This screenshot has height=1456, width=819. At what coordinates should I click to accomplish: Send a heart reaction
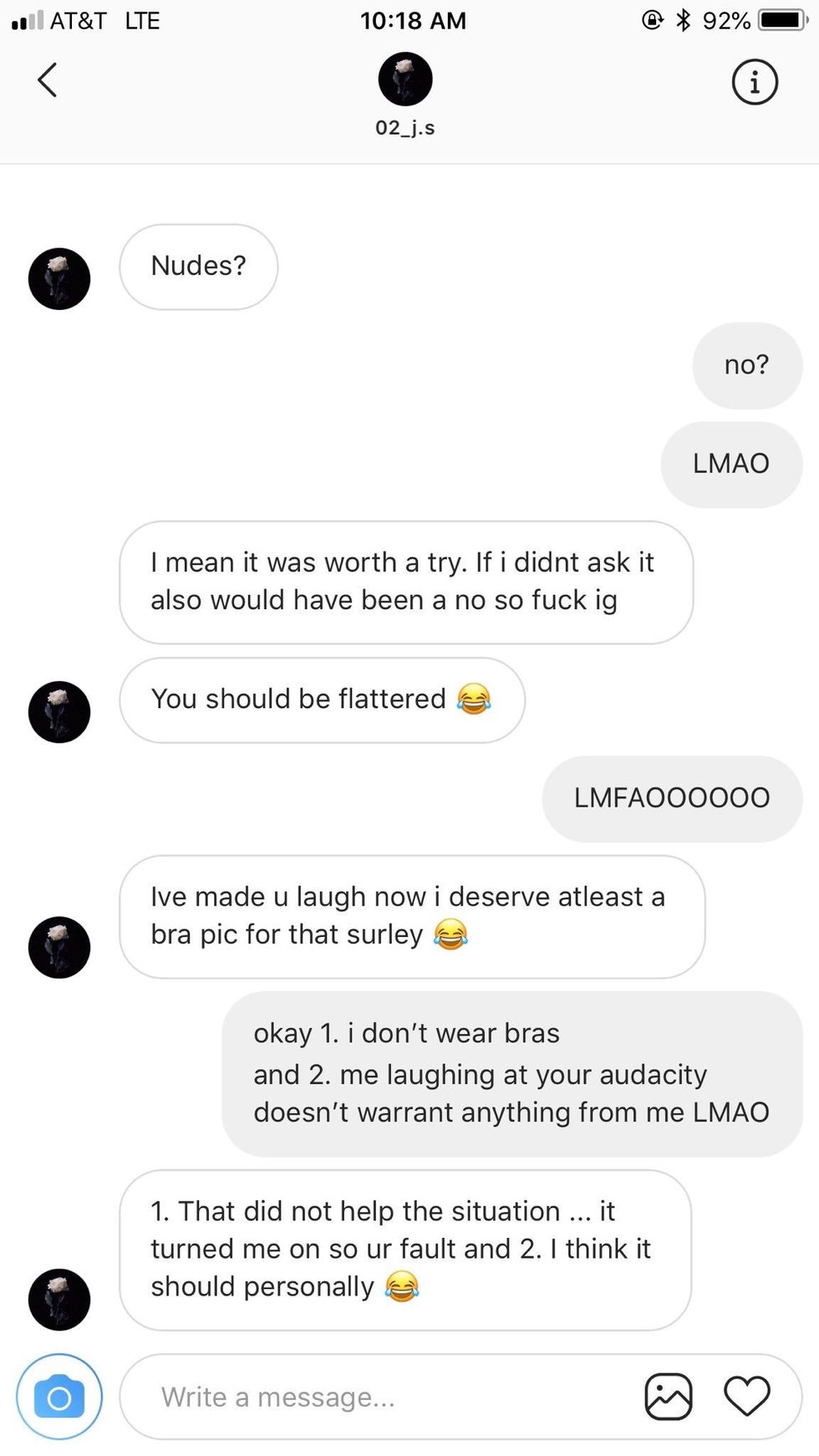[746, 1397]
